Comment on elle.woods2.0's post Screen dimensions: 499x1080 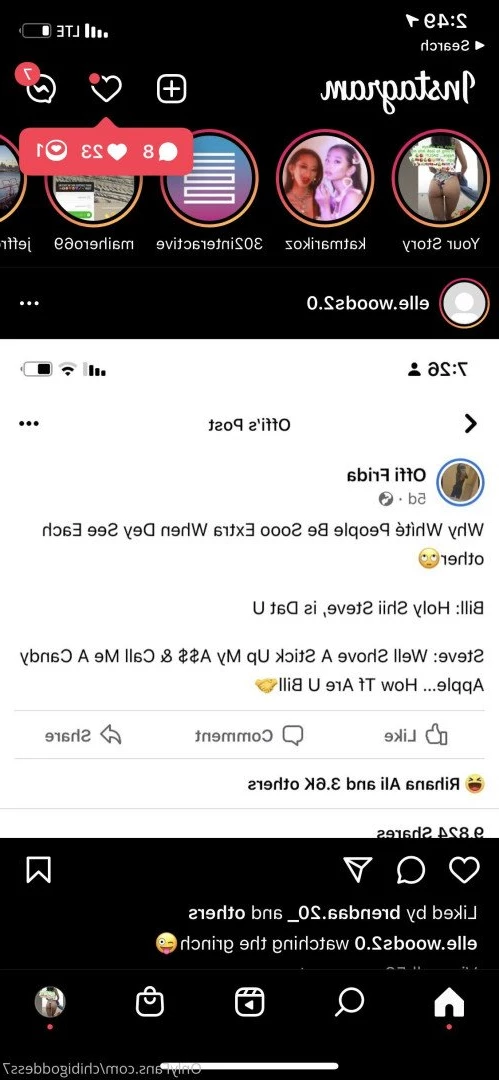(411, 870)
